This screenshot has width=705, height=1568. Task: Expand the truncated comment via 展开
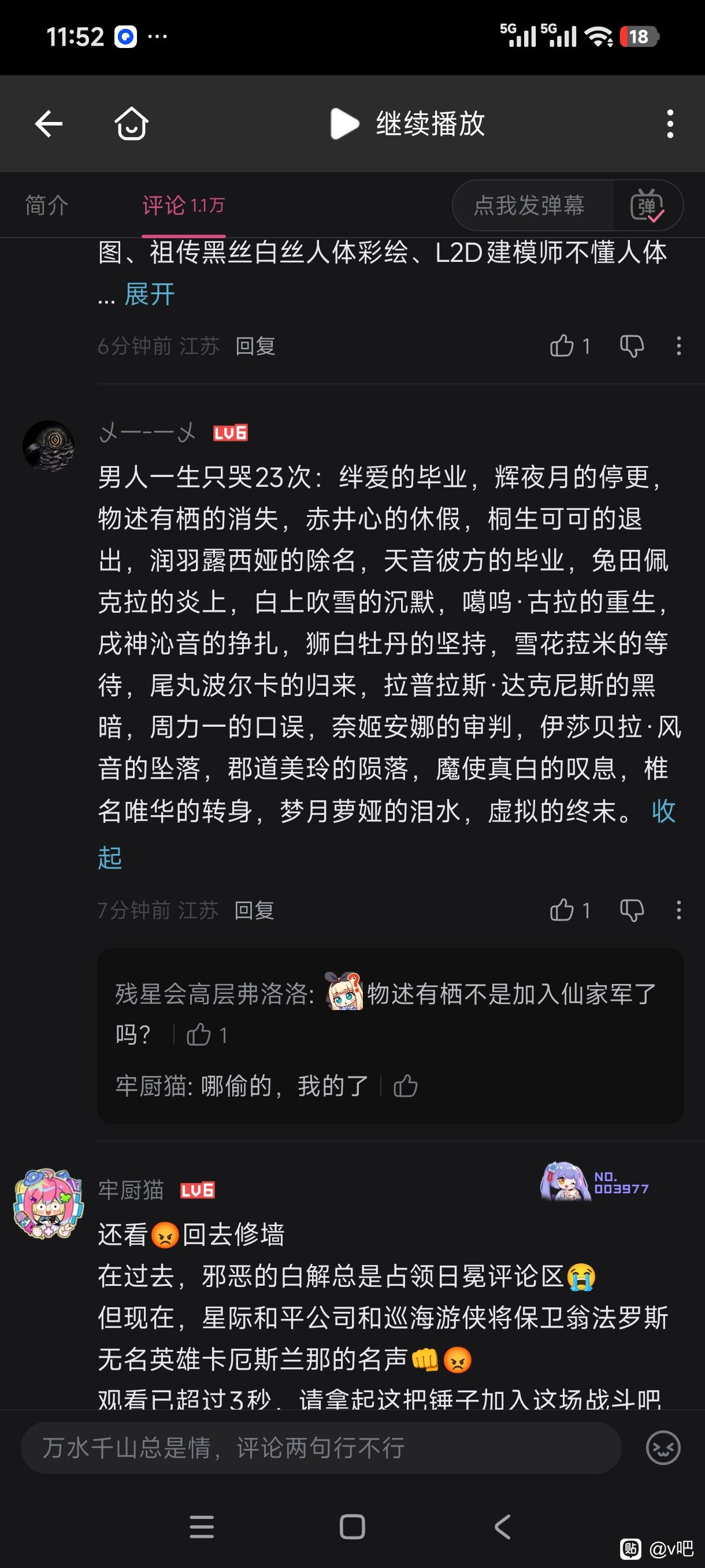[150, 295]
